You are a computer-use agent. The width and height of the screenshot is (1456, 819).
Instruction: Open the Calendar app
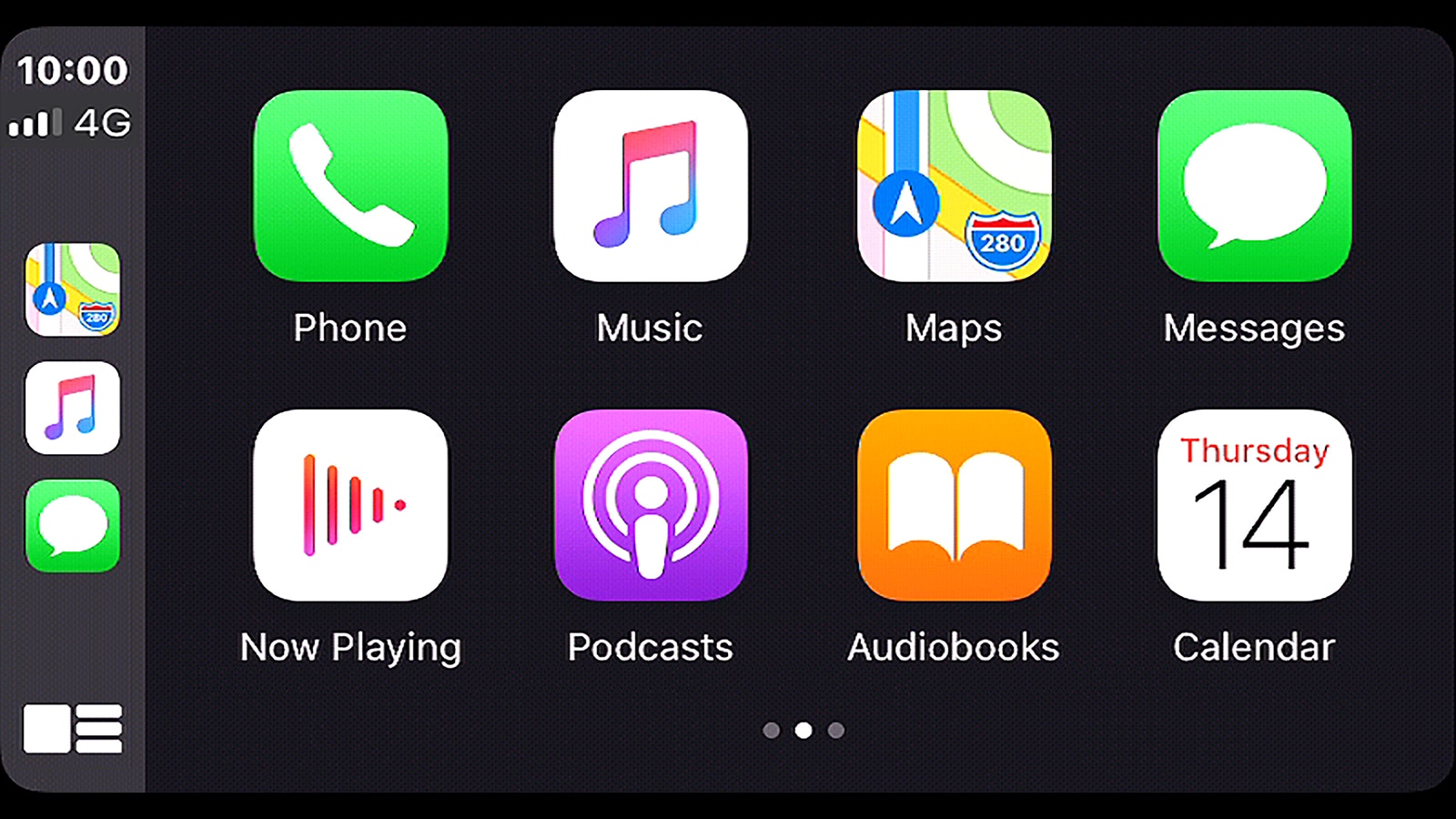coord(1254,505)
